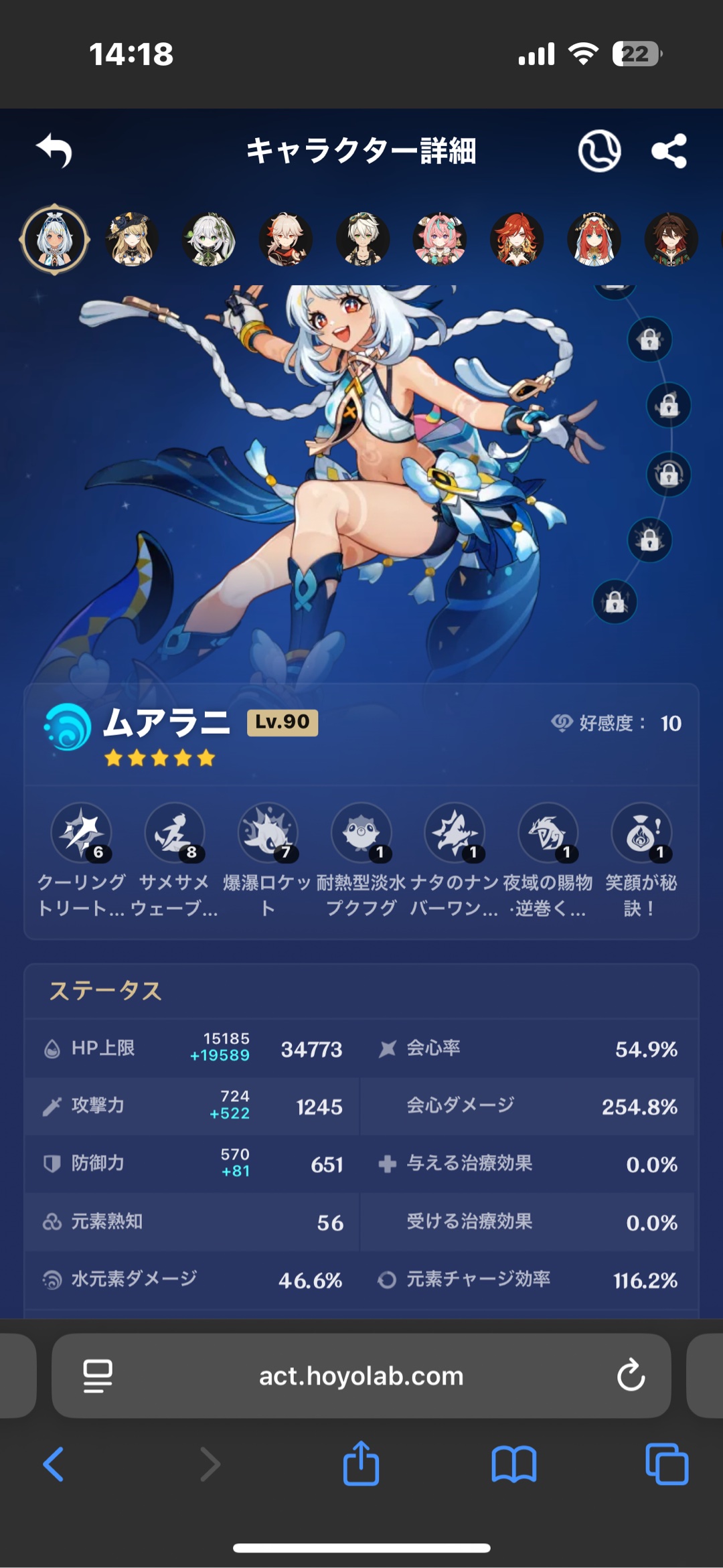Open the 爆瀑ロケット talent level 7
723x1568 pixels.
(268, 833)
